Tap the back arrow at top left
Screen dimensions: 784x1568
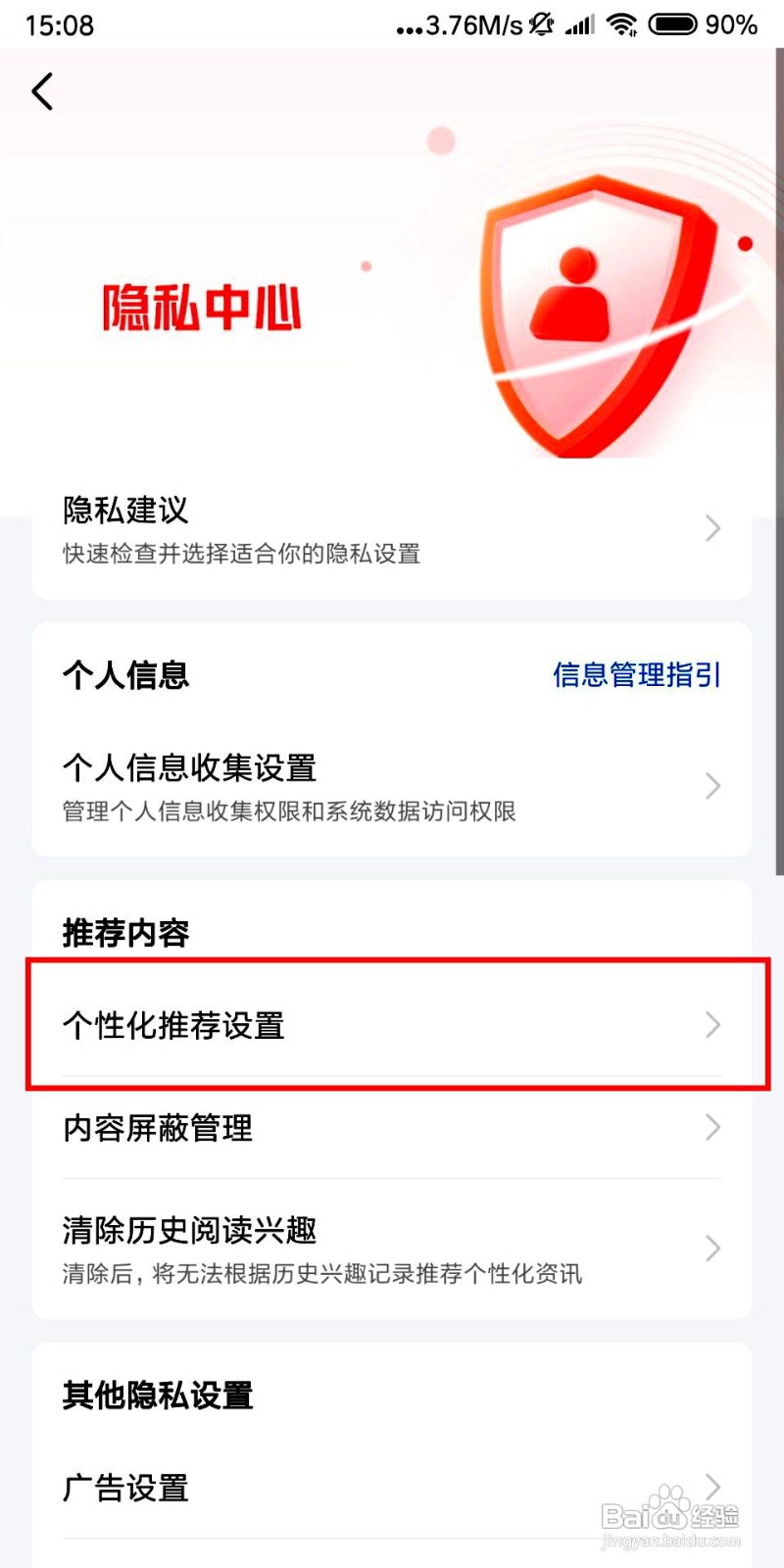[41, 90]
